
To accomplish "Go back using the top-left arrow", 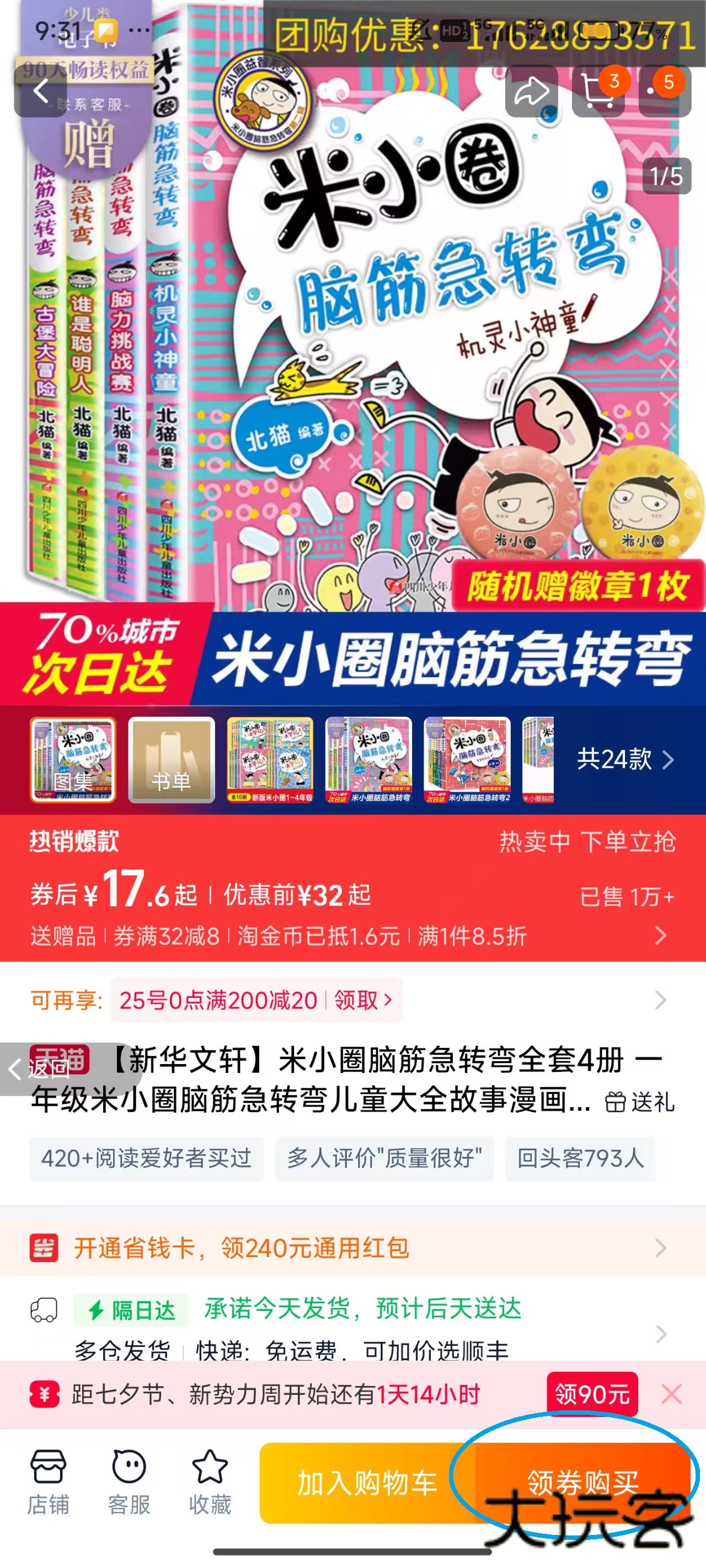I will tap(40, 92).
